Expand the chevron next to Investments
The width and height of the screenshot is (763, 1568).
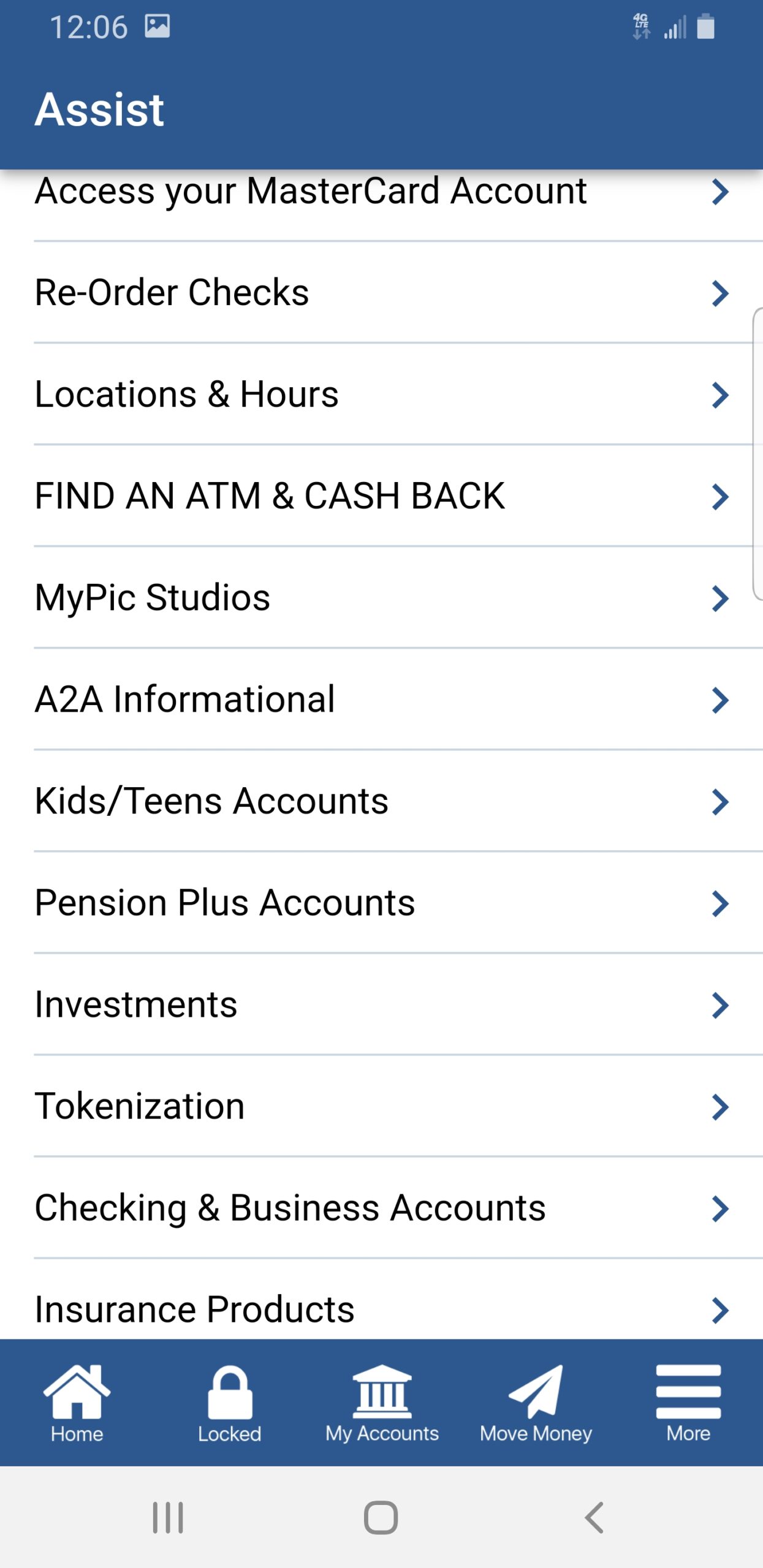point(719,1004)
